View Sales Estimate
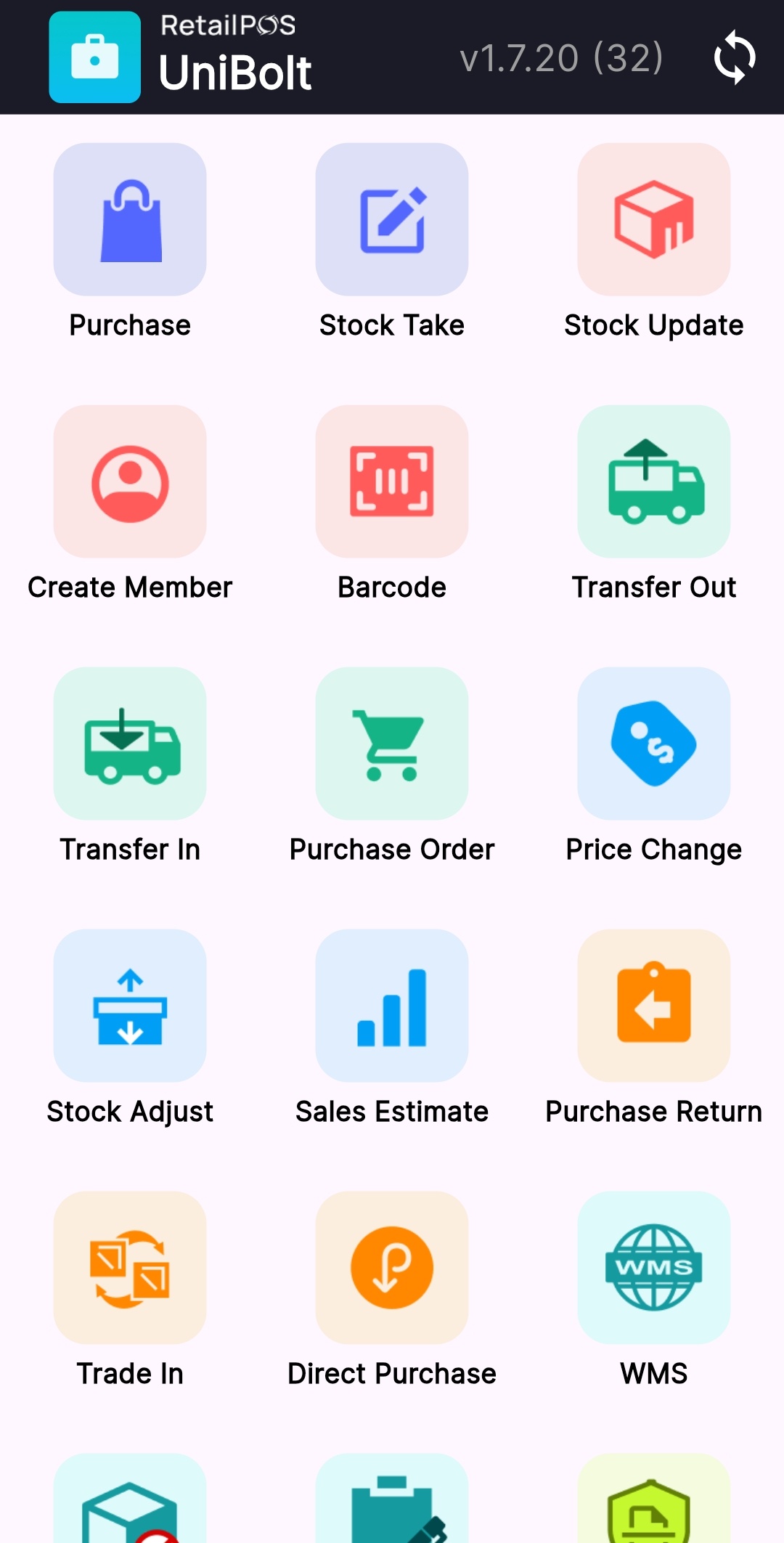The width and height of the screenshot is (784, 1543). [392, 1006]
